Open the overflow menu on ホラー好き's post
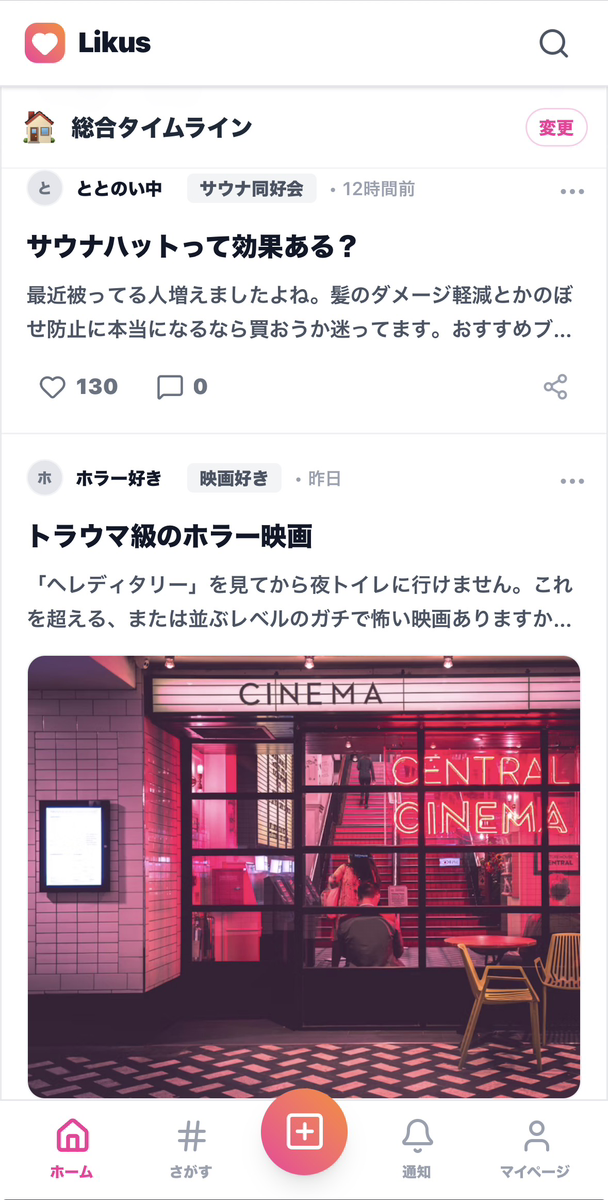This screenshot has height=1200, width=608. click(572, 481)
